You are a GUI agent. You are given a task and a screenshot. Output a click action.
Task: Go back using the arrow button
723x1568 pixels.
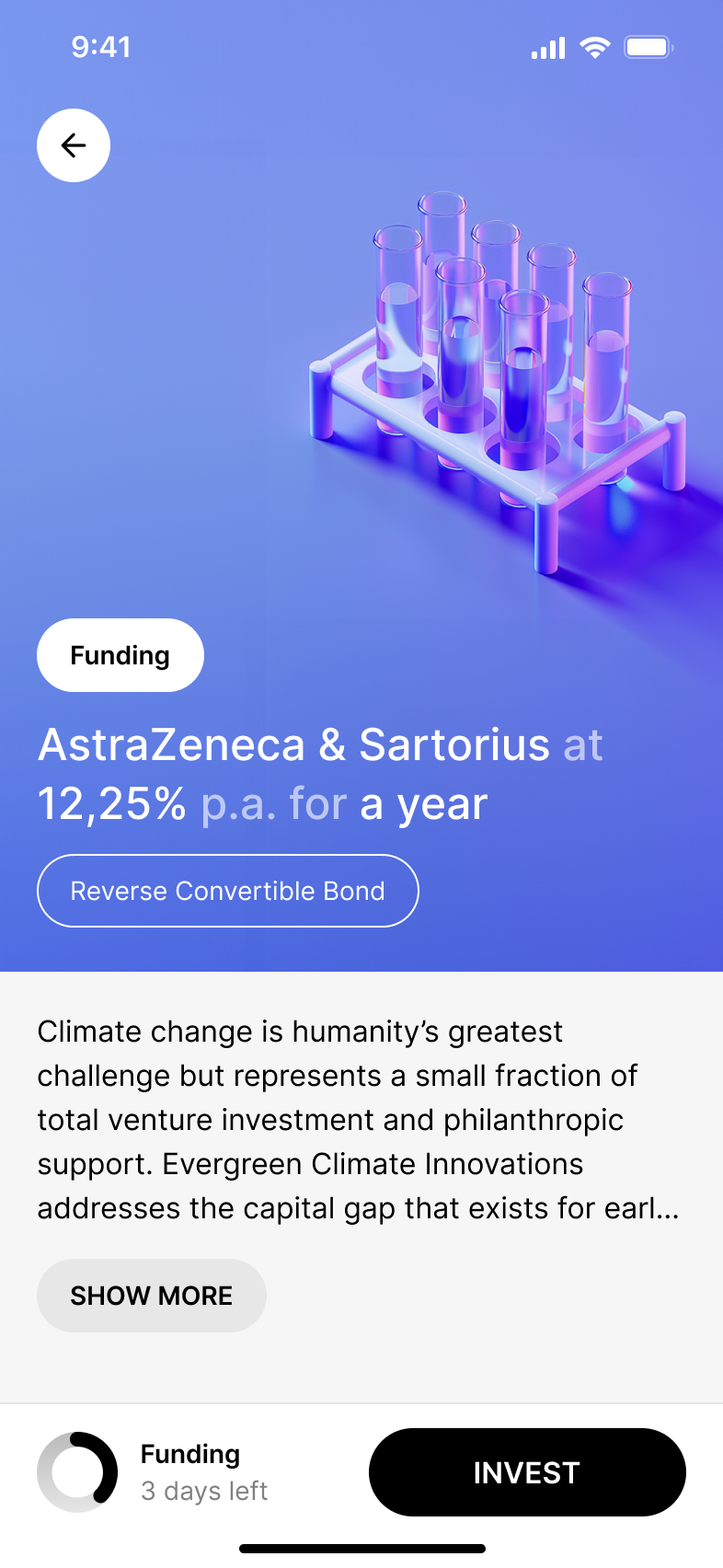[74, 145]
